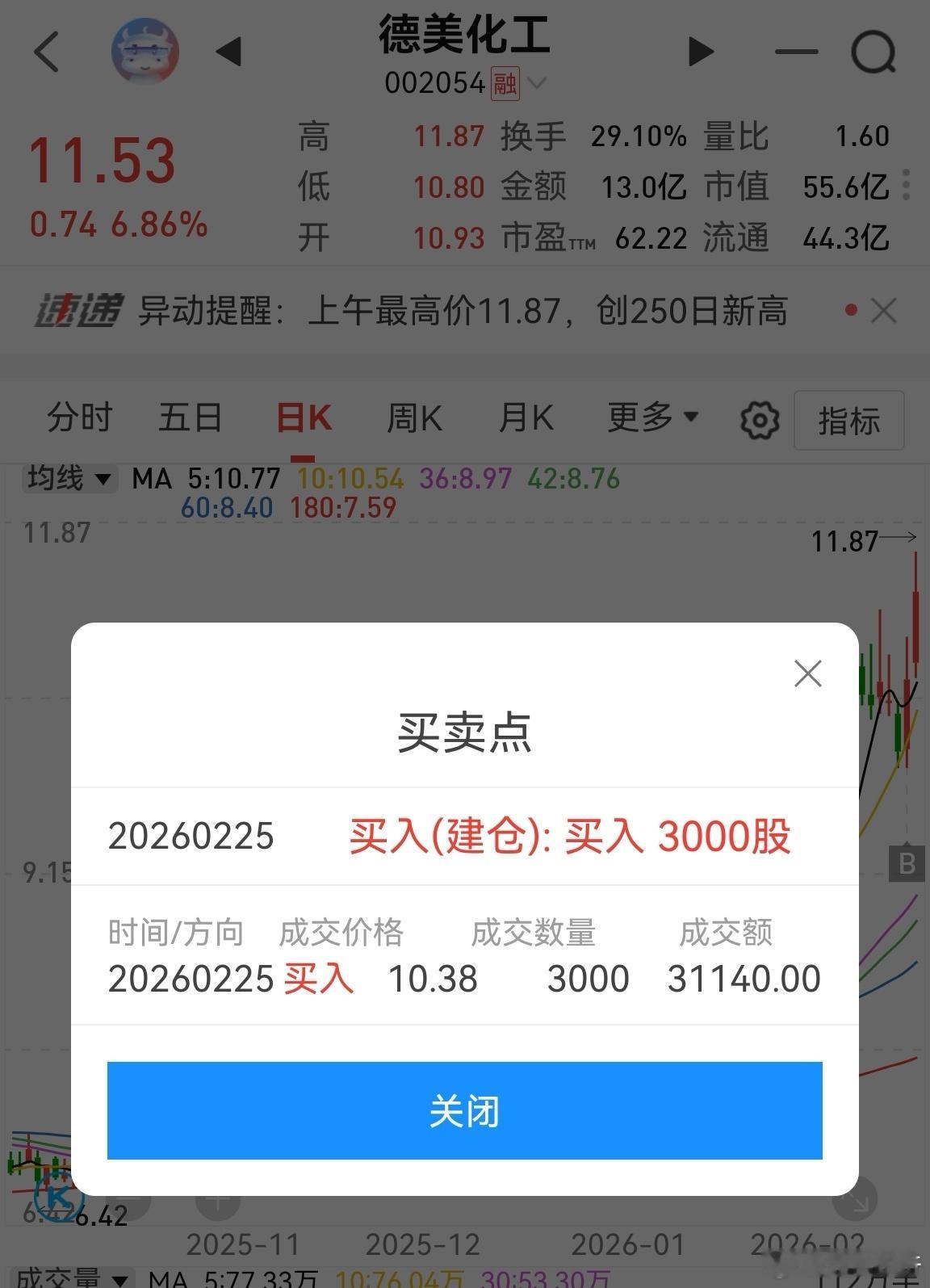Open the chart settings gear

[x=758, y=419]
